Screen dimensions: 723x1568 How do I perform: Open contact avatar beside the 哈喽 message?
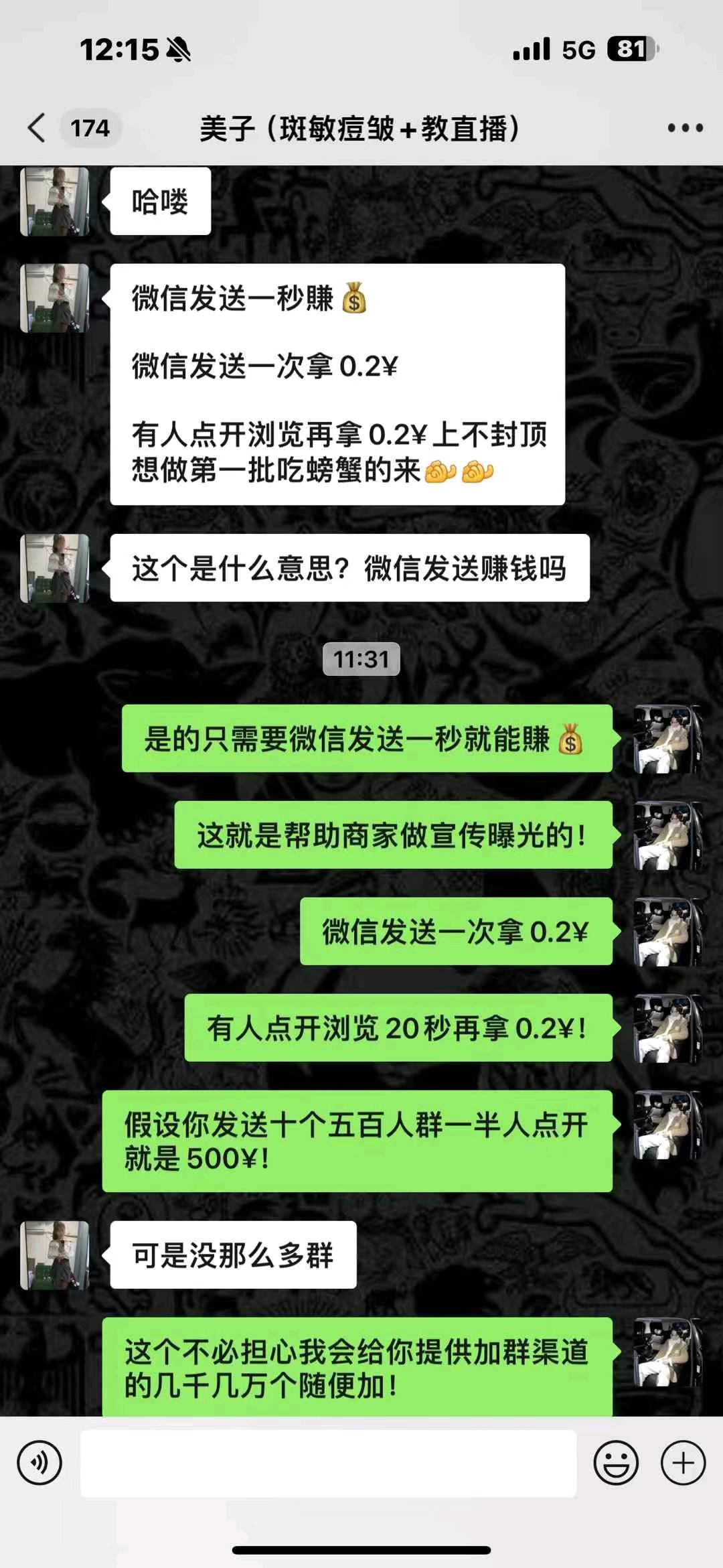(x=55, y=202)
